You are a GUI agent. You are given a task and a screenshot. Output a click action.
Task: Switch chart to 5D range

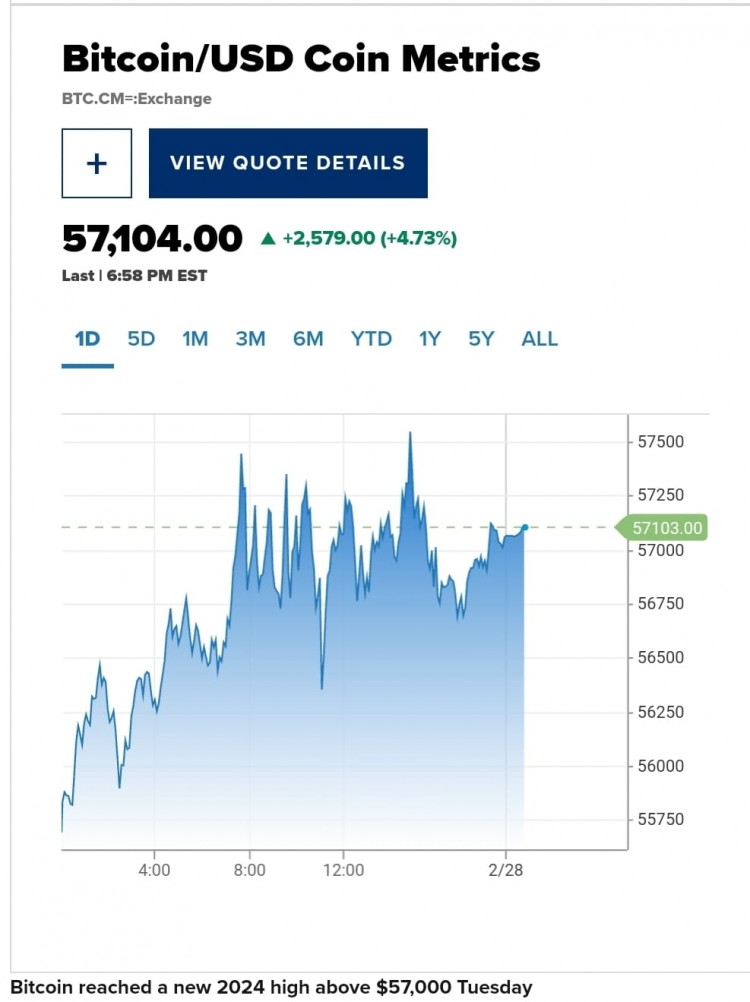[141, 339]
